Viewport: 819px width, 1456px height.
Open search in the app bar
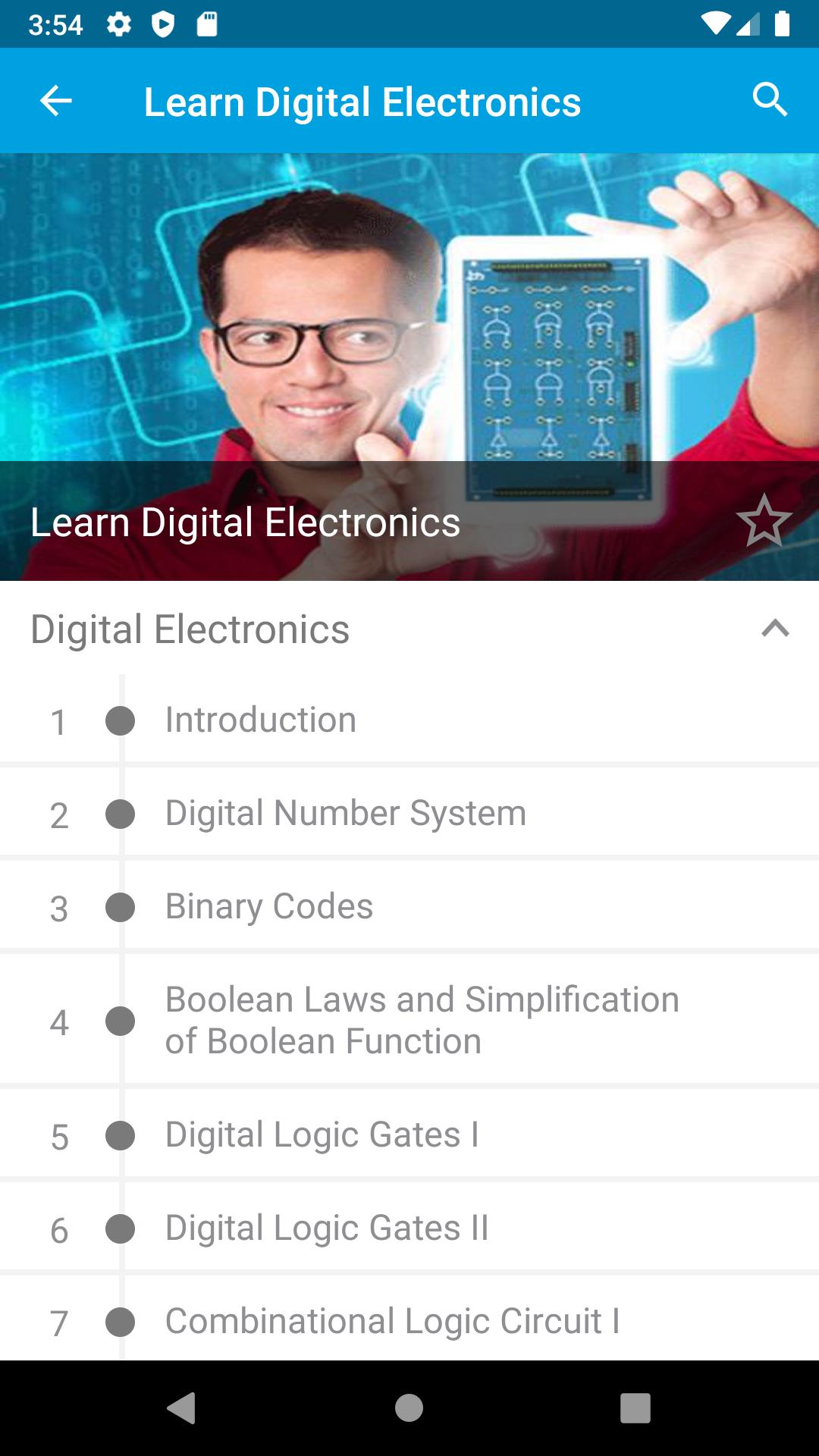[769, 100]
